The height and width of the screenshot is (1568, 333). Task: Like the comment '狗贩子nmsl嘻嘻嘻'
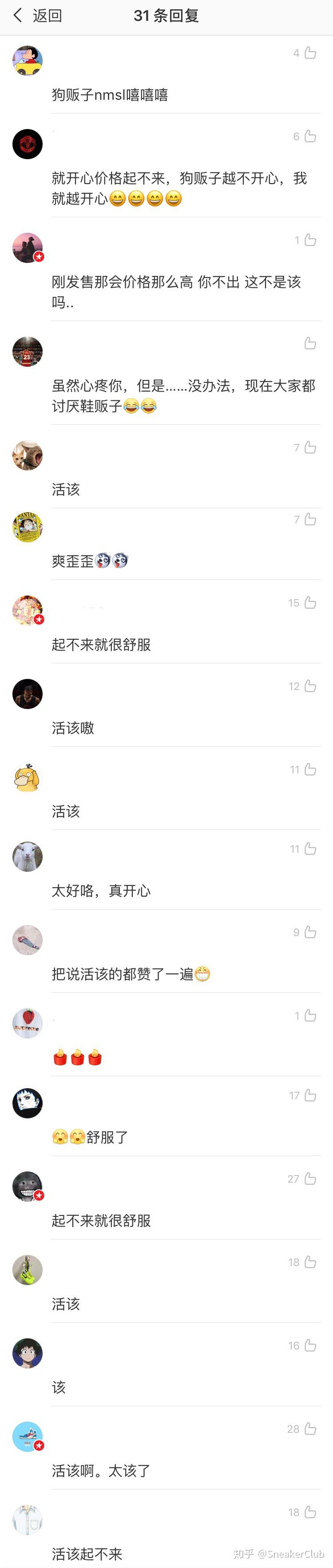[x=310, y=54]
